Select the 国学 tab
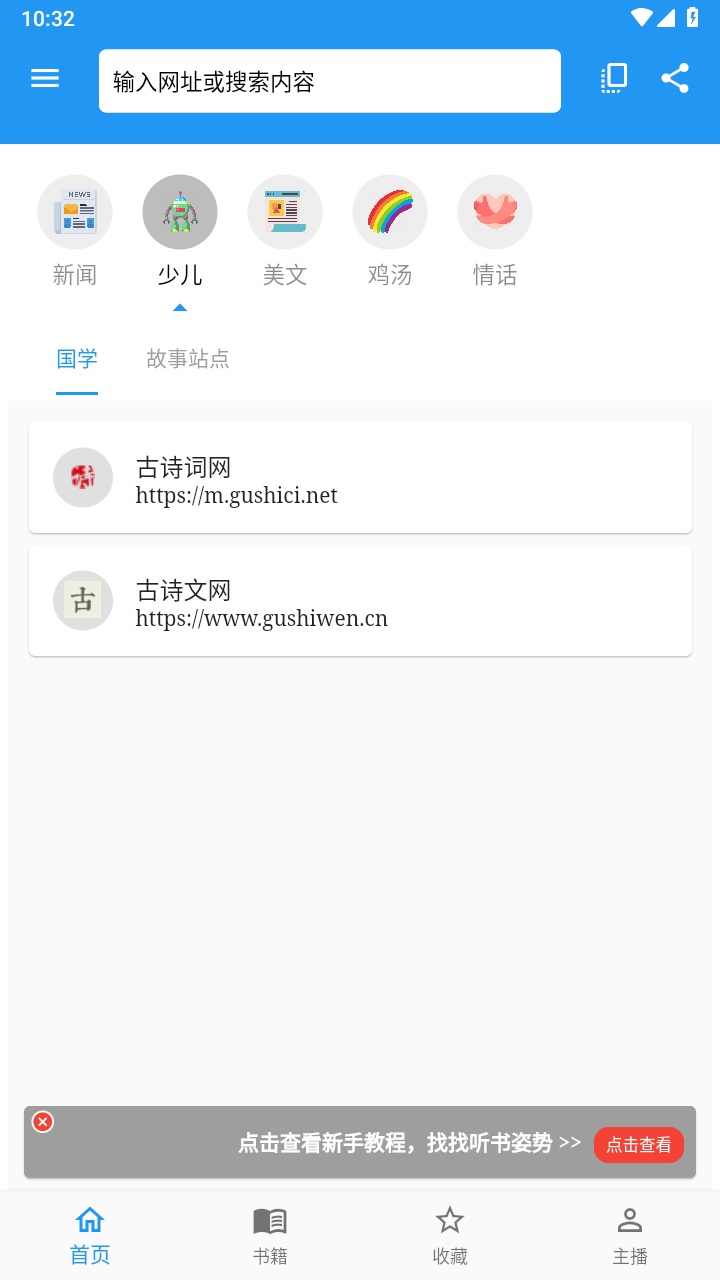This screenshot has width=720, height=1280. click(x=77, y=359)
